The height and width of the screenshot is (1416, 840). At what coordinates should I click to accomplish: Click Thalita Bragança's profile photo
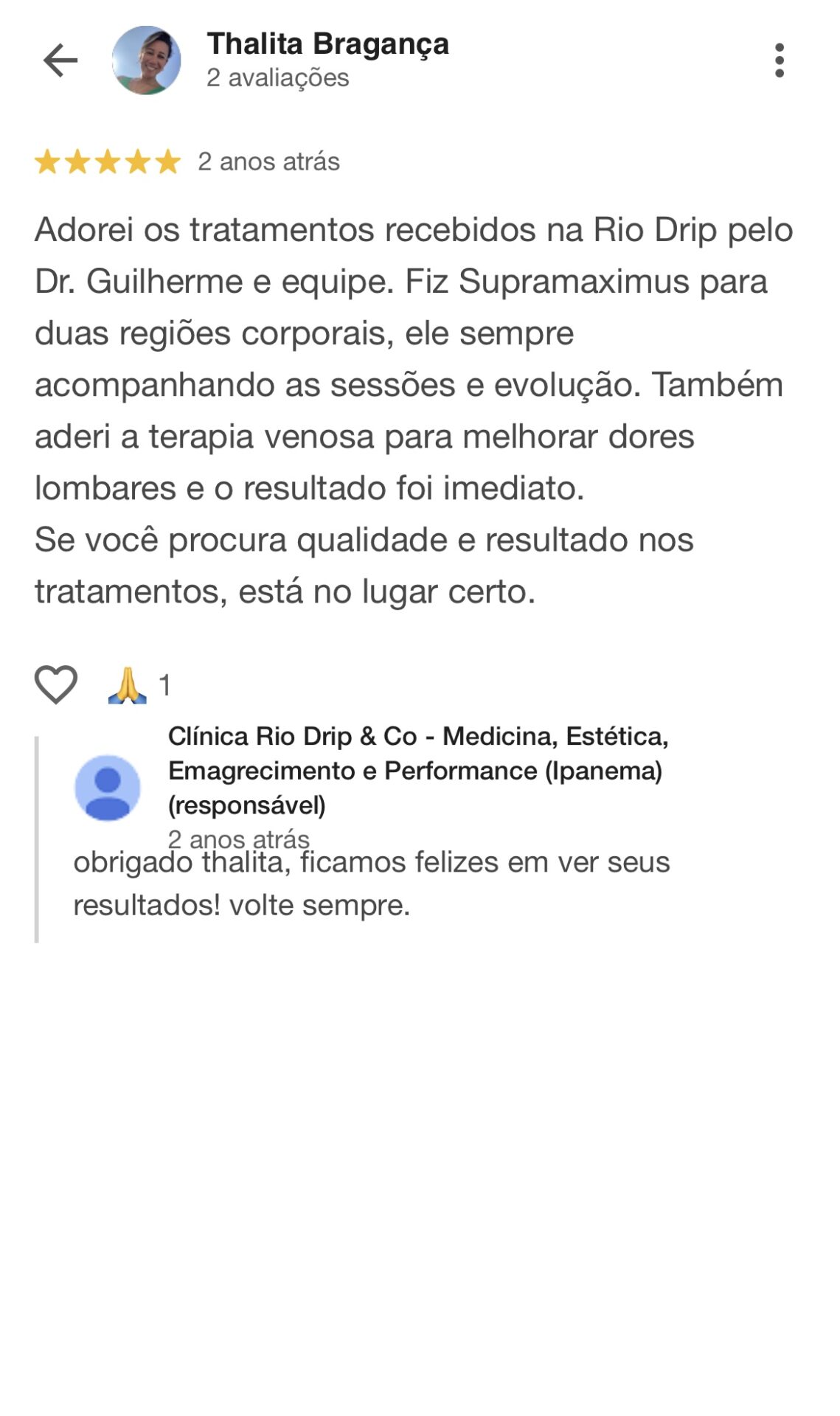[145, 61]
